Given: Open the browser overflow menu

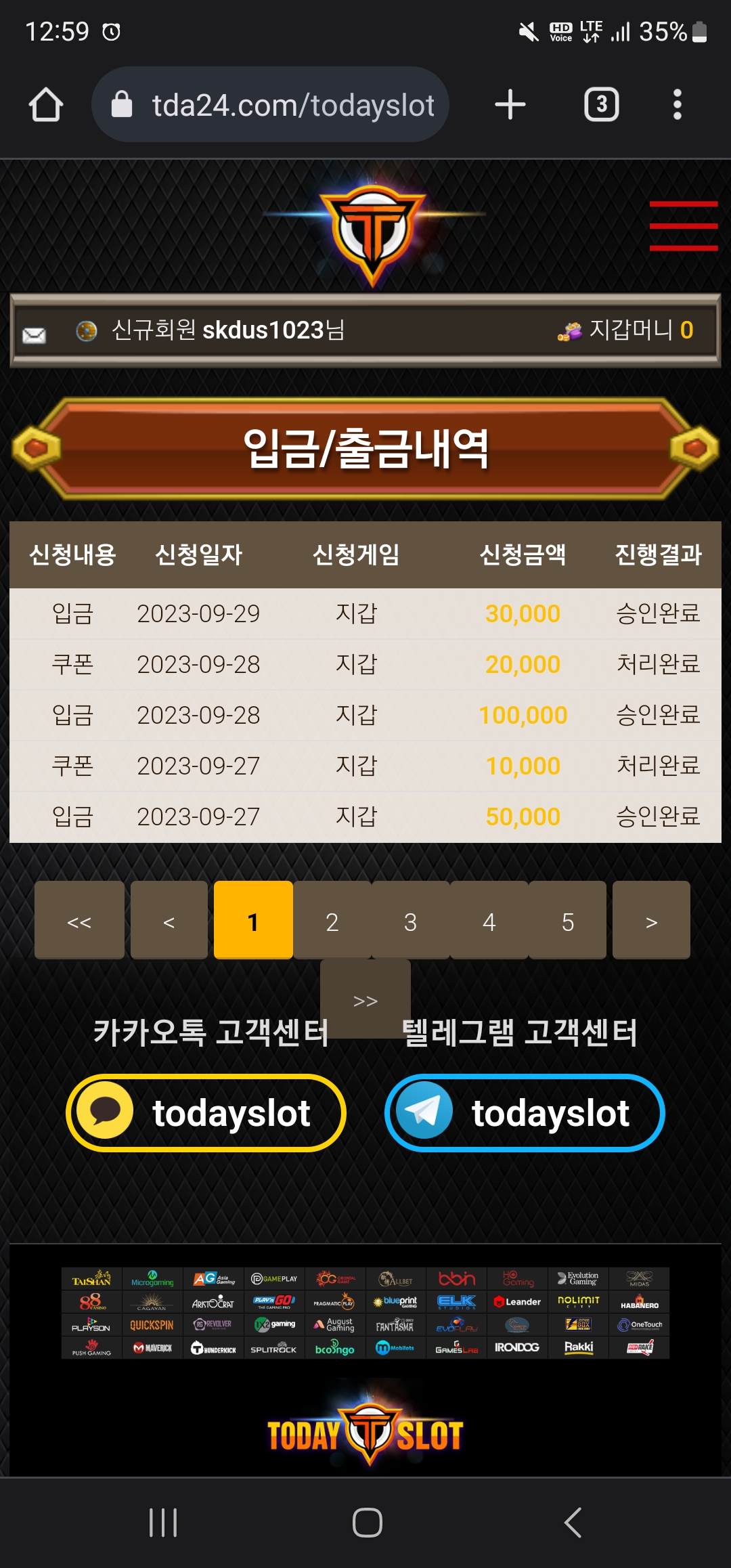Looking at the screenshot, I should point(677,105).
